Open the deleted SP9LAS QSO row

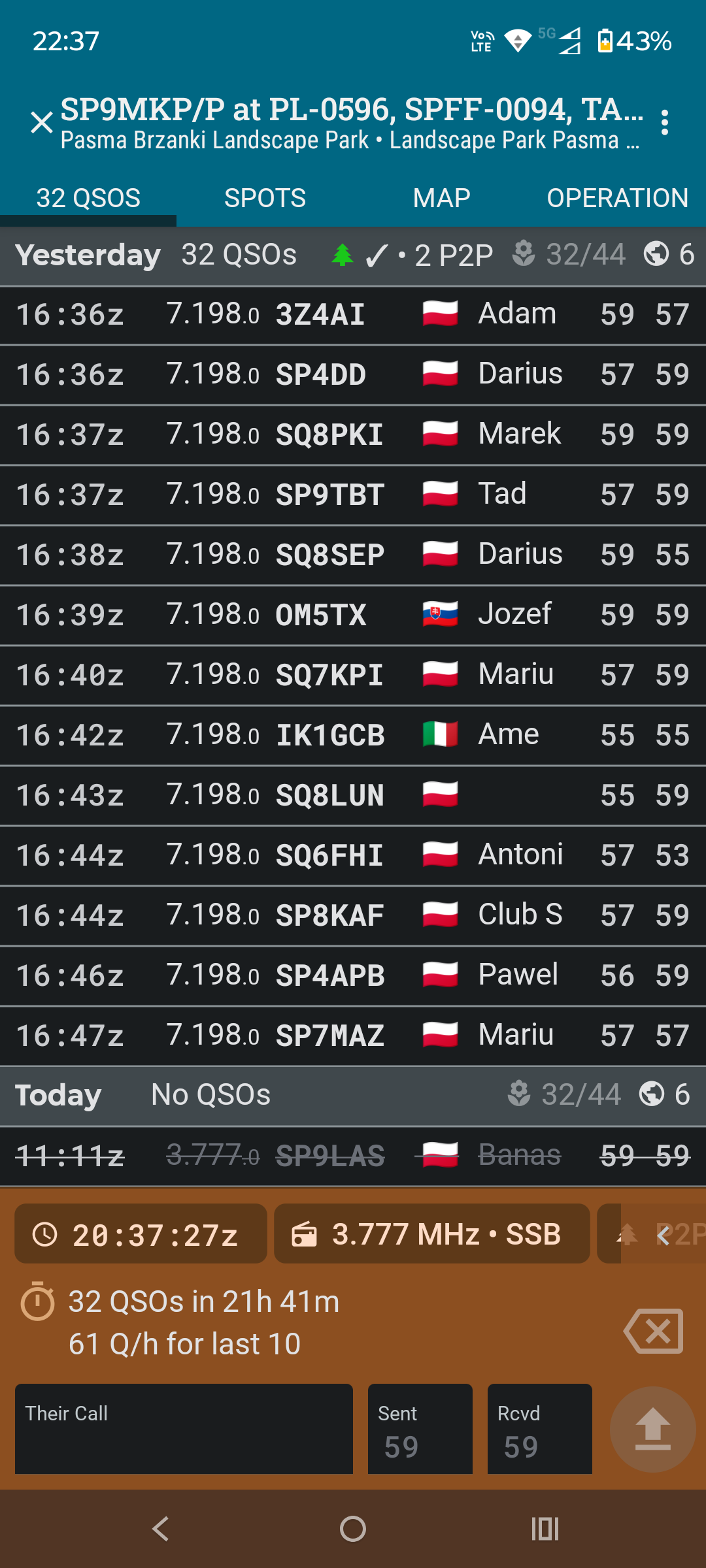tap(353, 1156)
